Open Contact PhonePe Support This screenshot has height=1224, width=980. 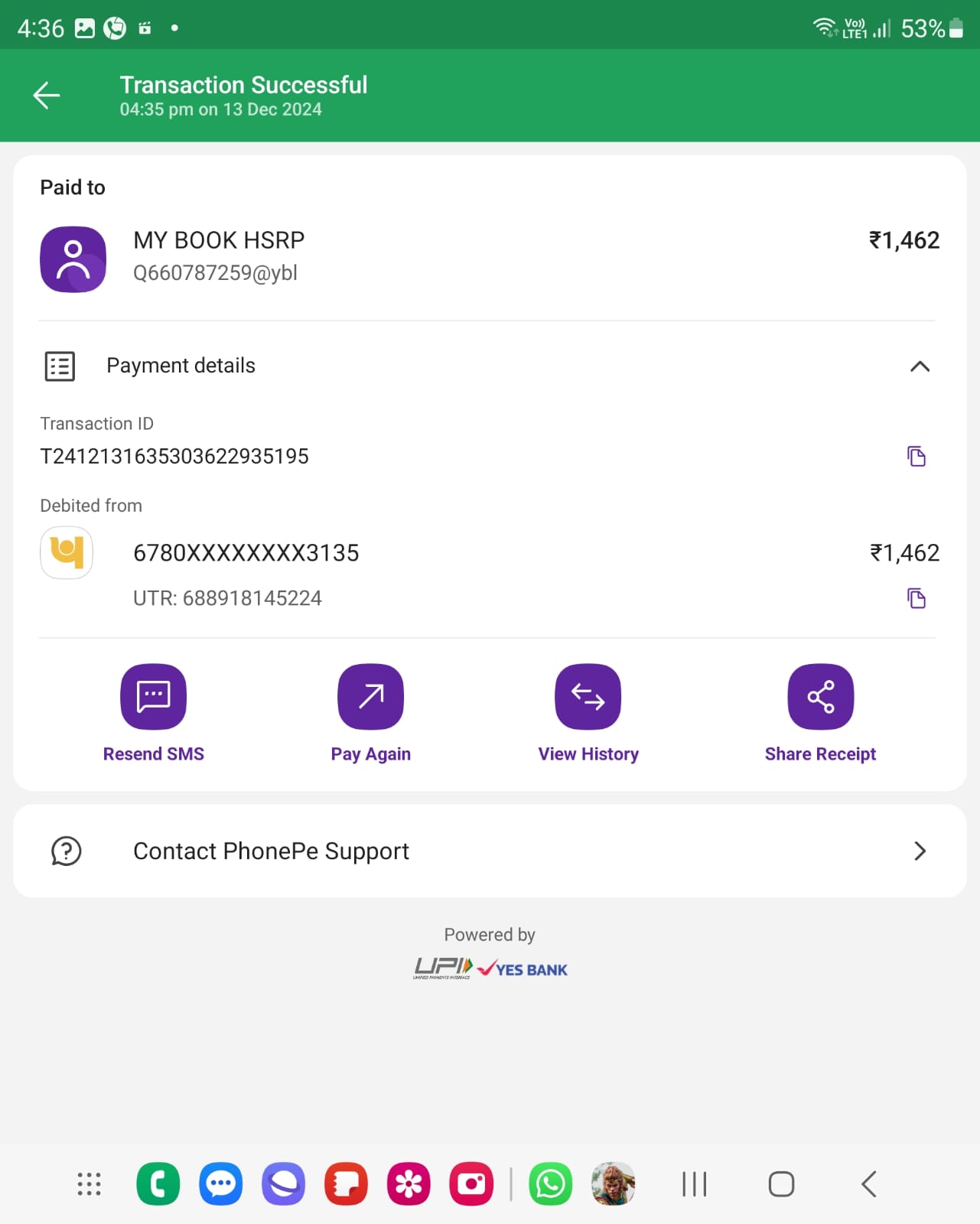[x=490, y=851]
